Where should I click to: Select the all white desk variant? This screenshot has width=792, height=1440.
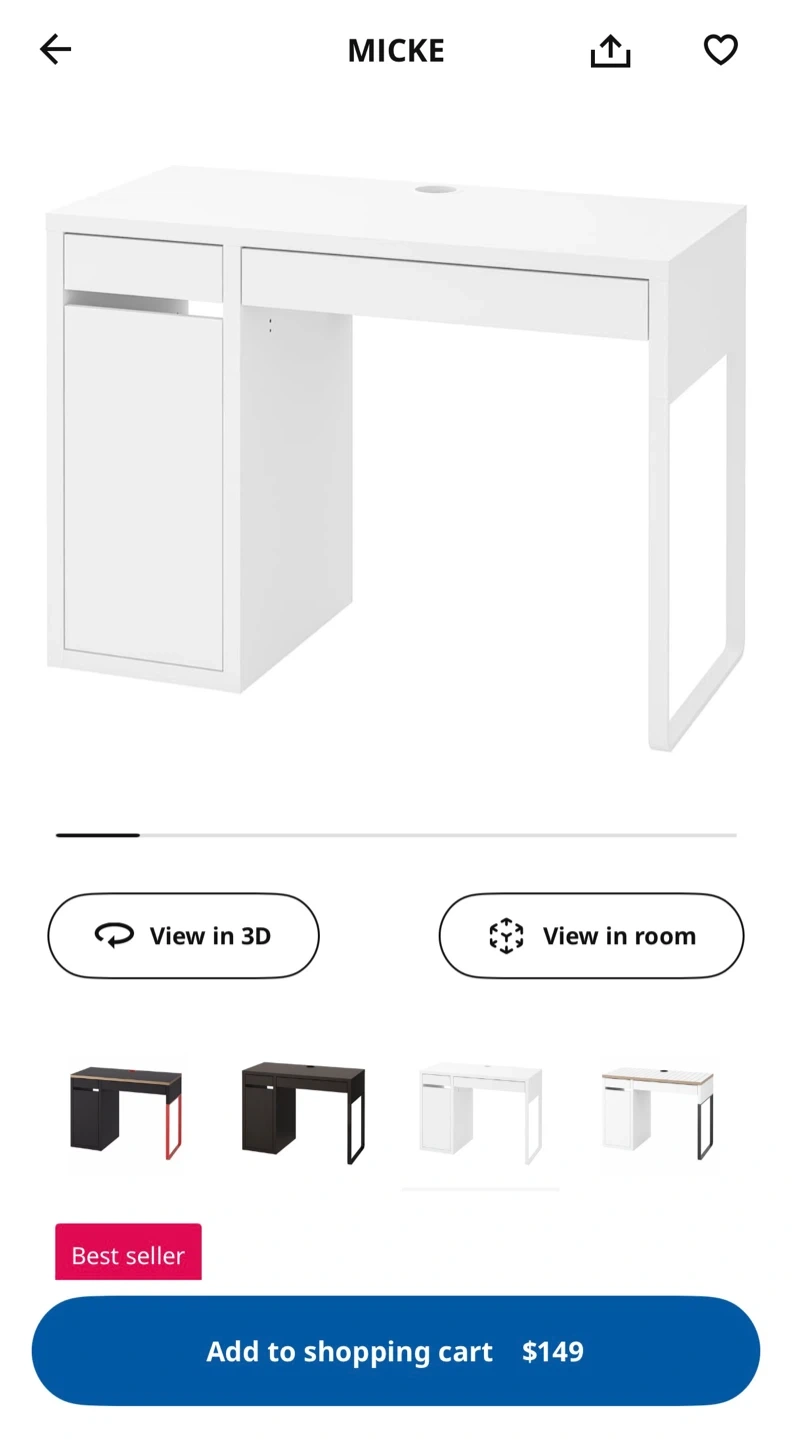click(x=480, y=1113)
